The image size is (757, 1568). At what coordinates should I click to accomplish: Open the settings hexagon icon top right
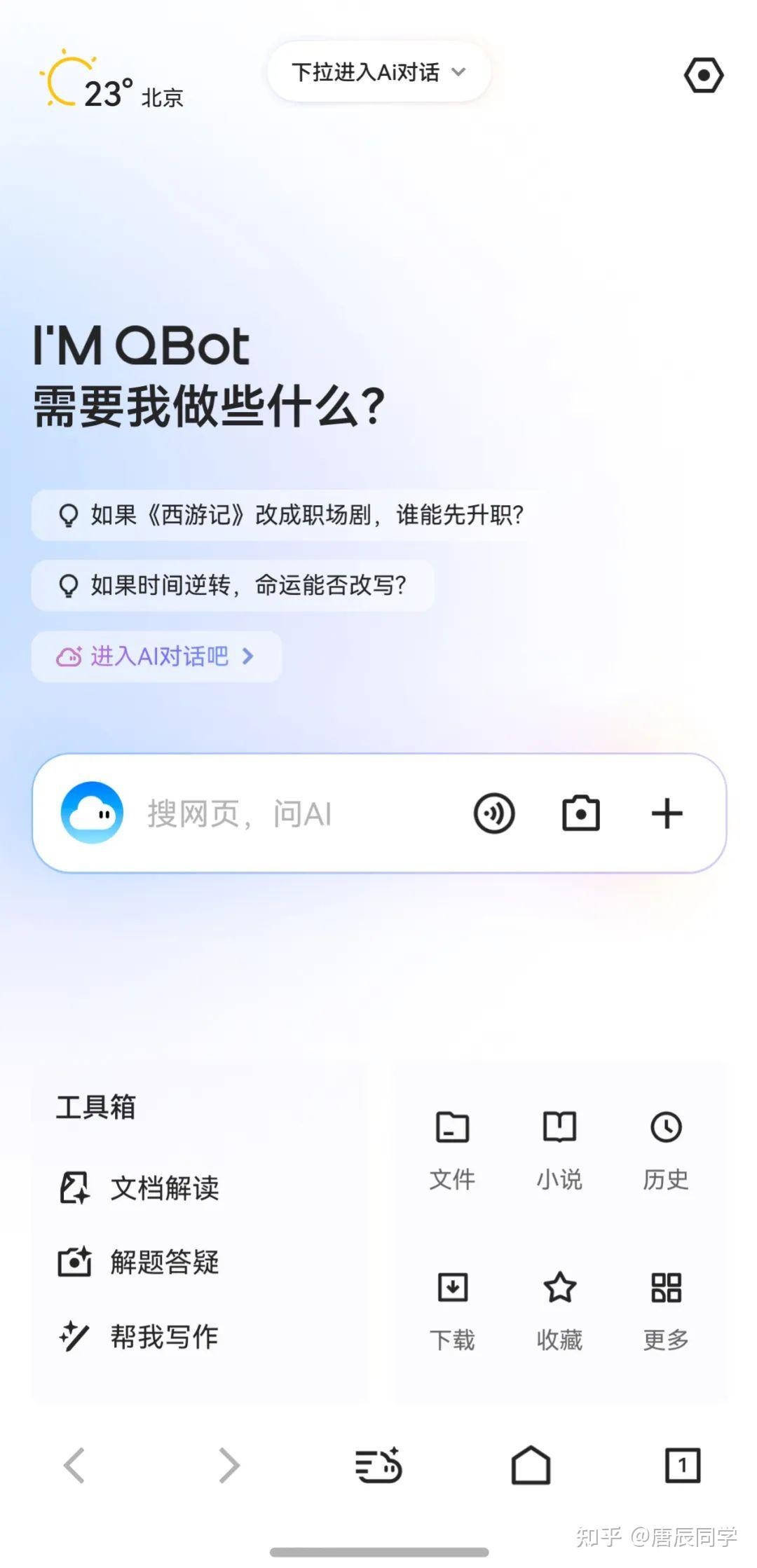tap(704, 75)
